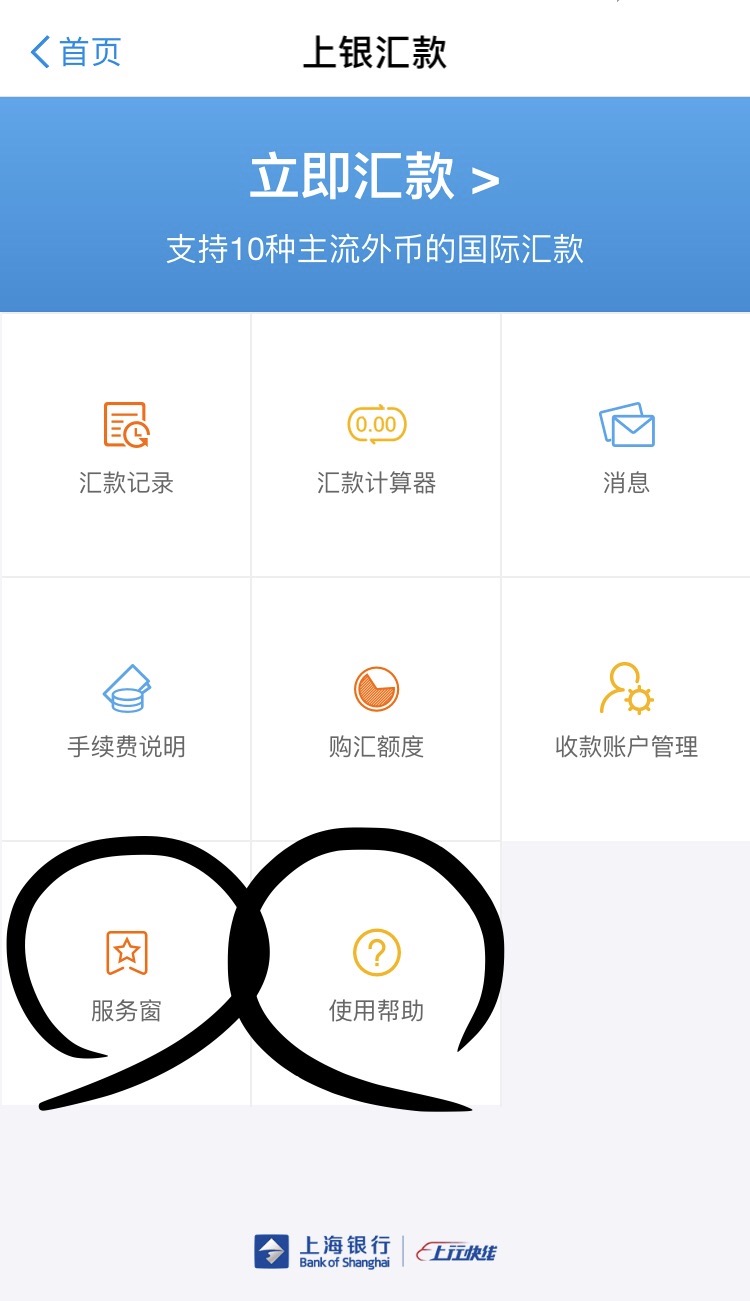This screenshot has width=750, height=1301.
Task: Open 使用帮助
Action: pyautogui.click(x=376, y=974)
